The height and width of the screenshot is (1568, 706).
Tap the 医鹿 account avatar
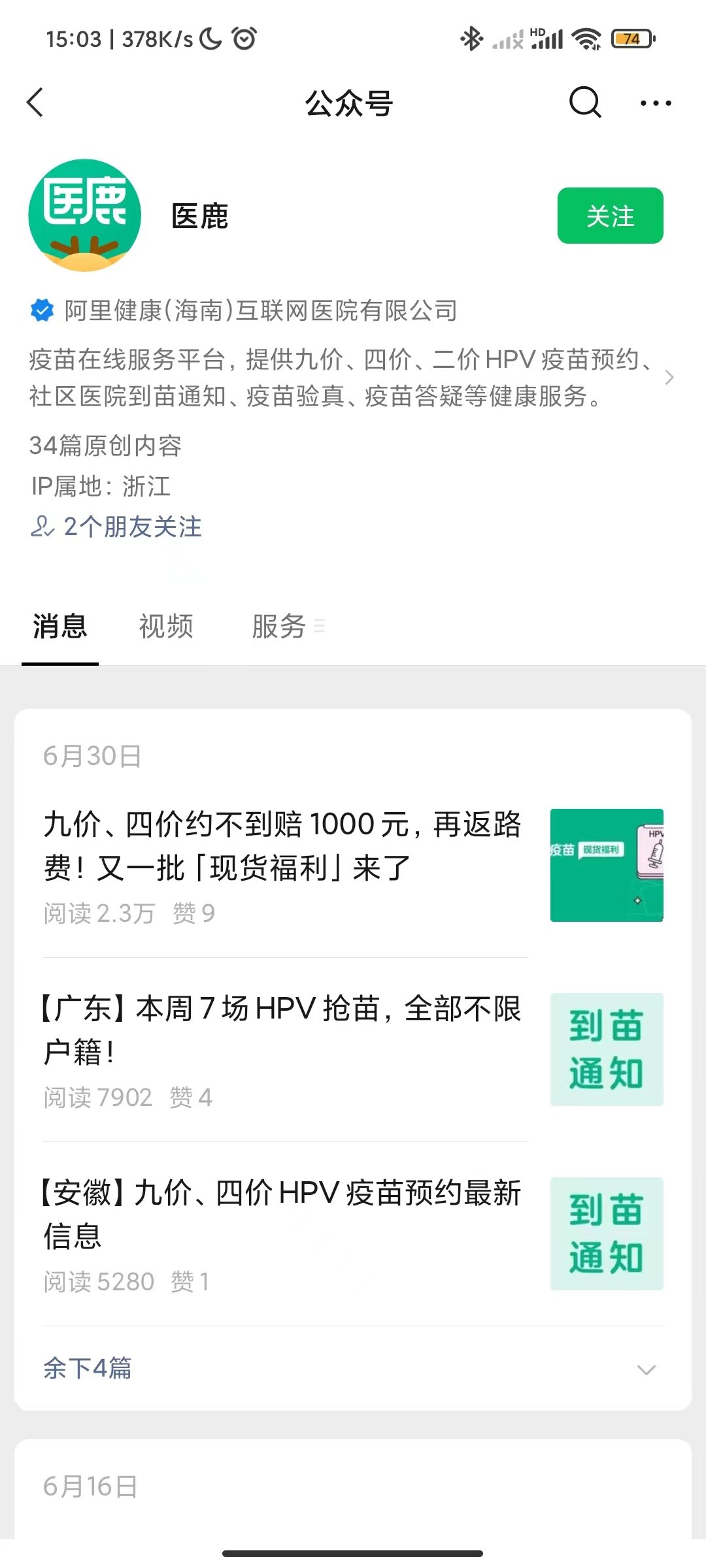(85, 216)
